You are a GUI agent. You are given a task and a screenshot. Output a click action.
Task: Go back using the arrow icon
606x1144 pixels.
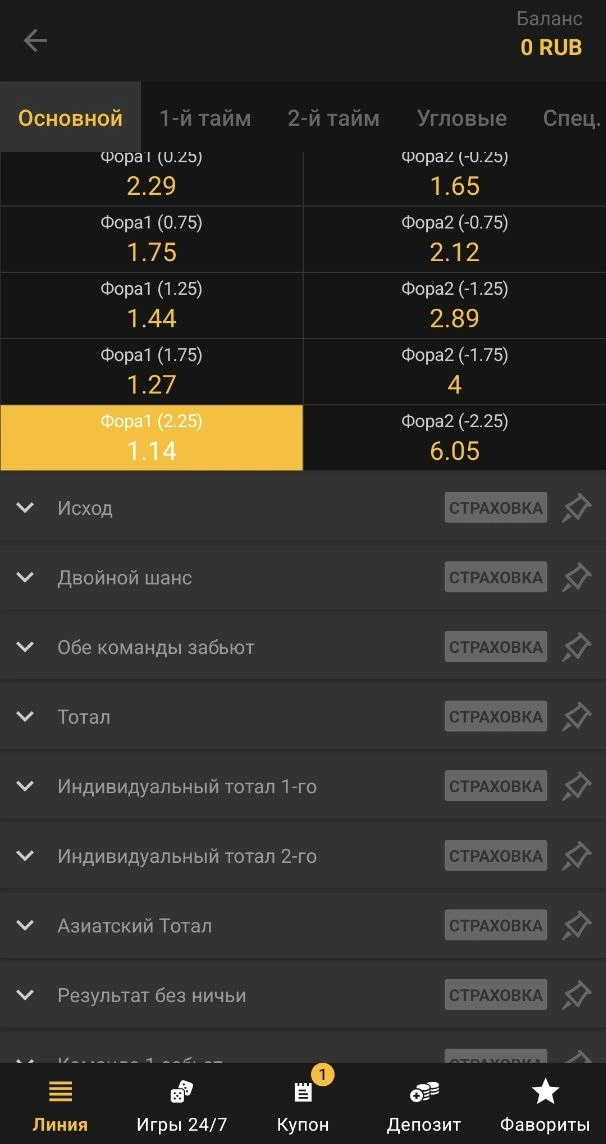coord(36,41)
